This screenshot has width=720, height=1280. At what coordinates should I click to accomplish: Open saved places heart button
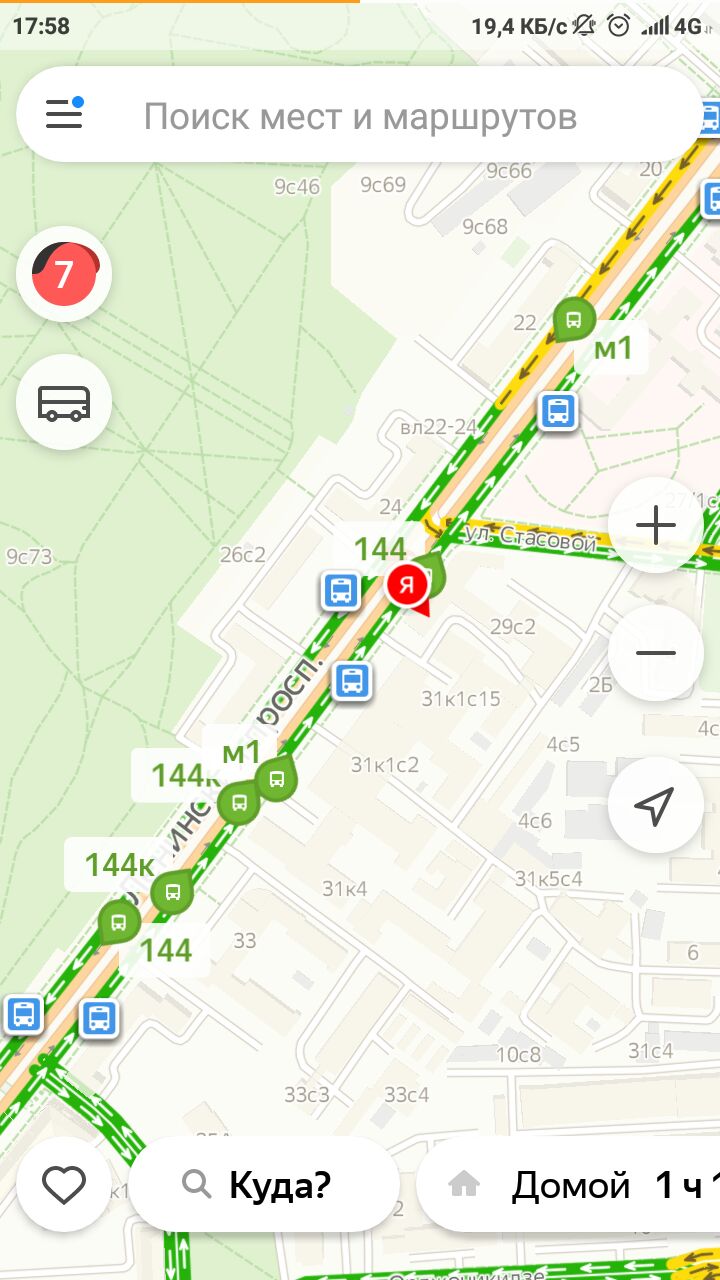pos(64,1185)
